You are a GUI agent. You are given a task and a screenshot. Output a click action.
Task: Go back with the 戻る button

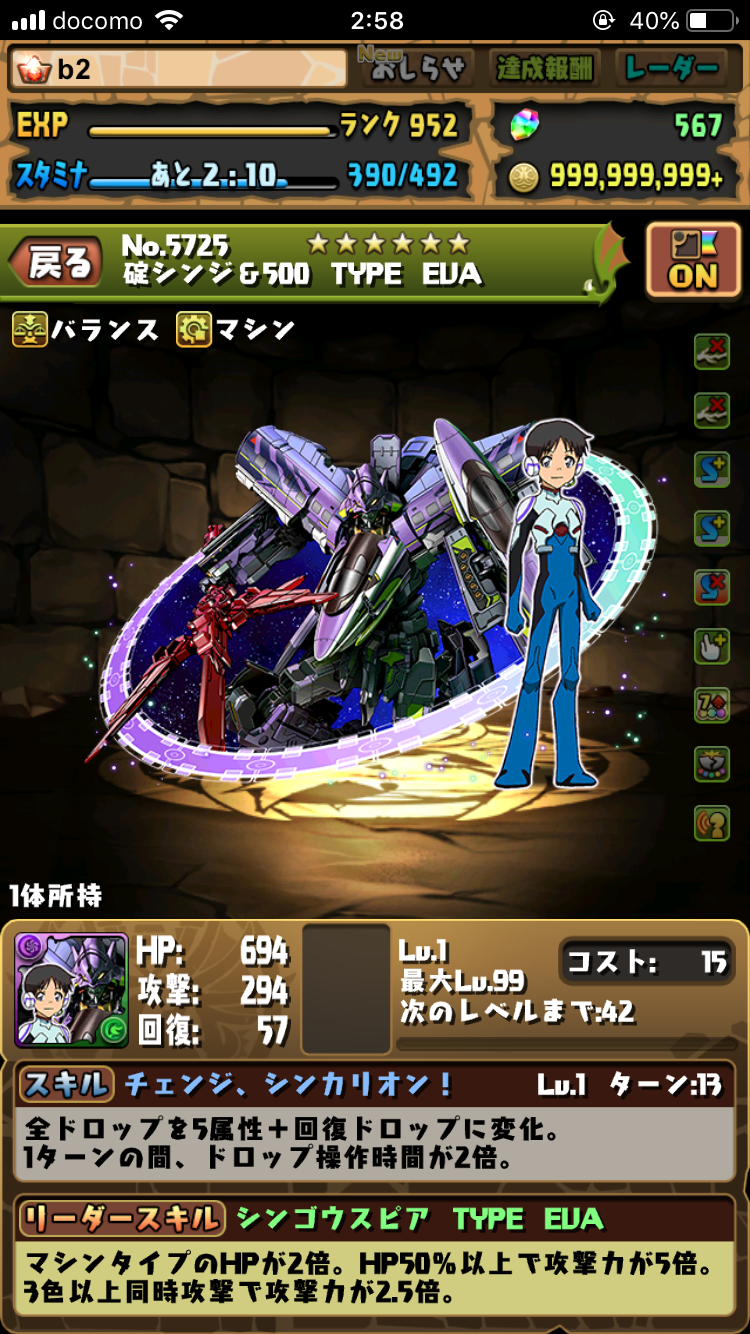point(56,263)
